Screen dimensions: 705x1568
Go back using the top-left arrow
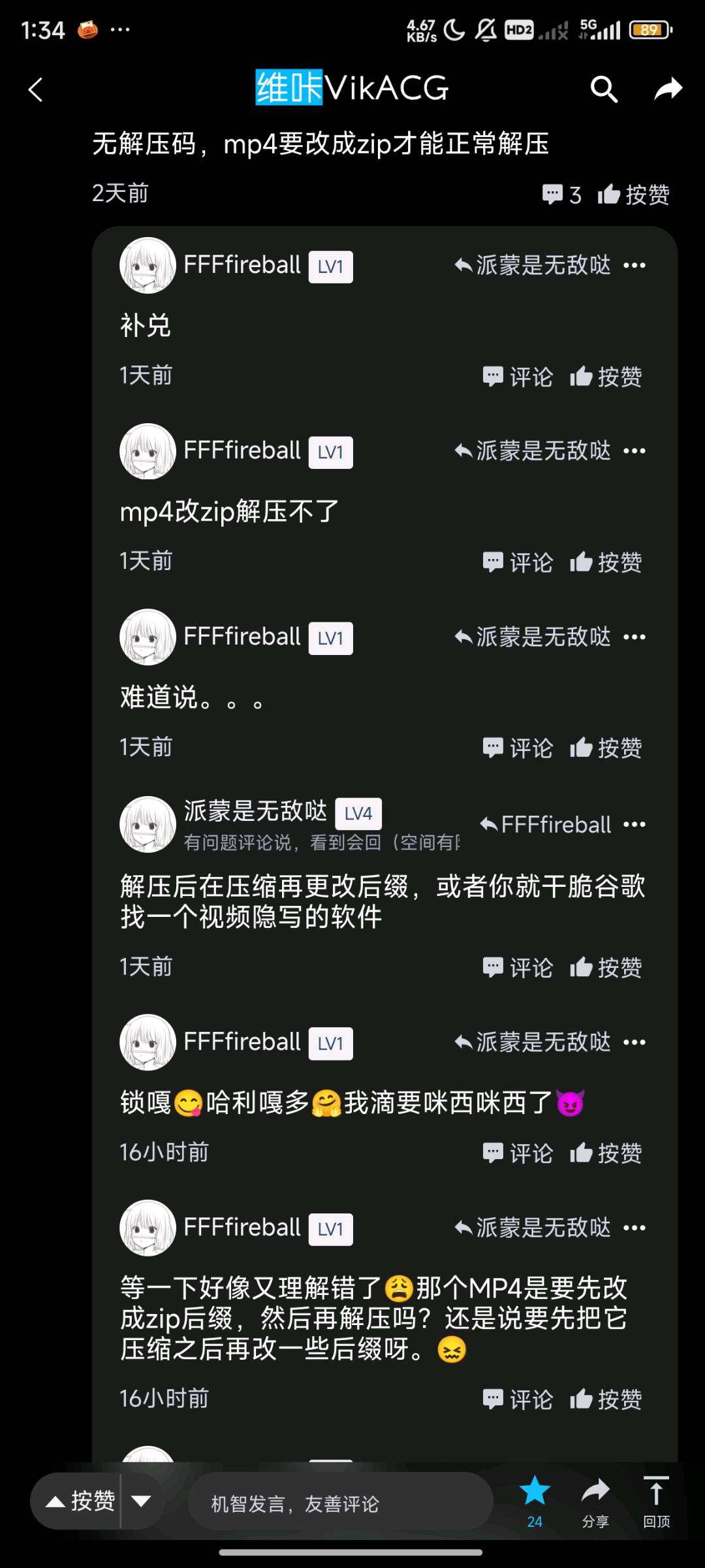[36, 89]
